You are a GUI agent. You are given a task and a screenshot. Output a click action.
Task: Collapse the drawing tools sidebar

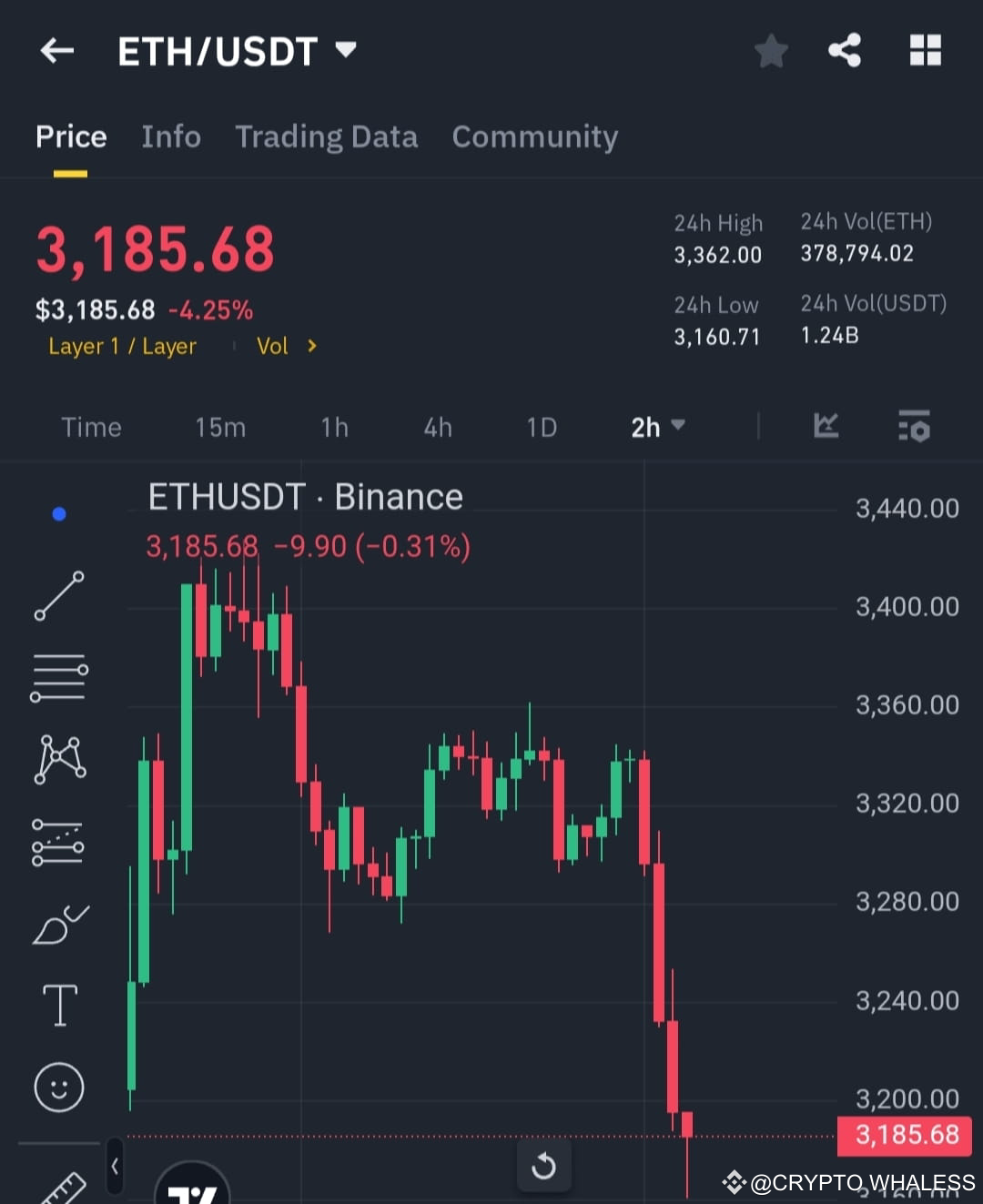[115, 1167]
